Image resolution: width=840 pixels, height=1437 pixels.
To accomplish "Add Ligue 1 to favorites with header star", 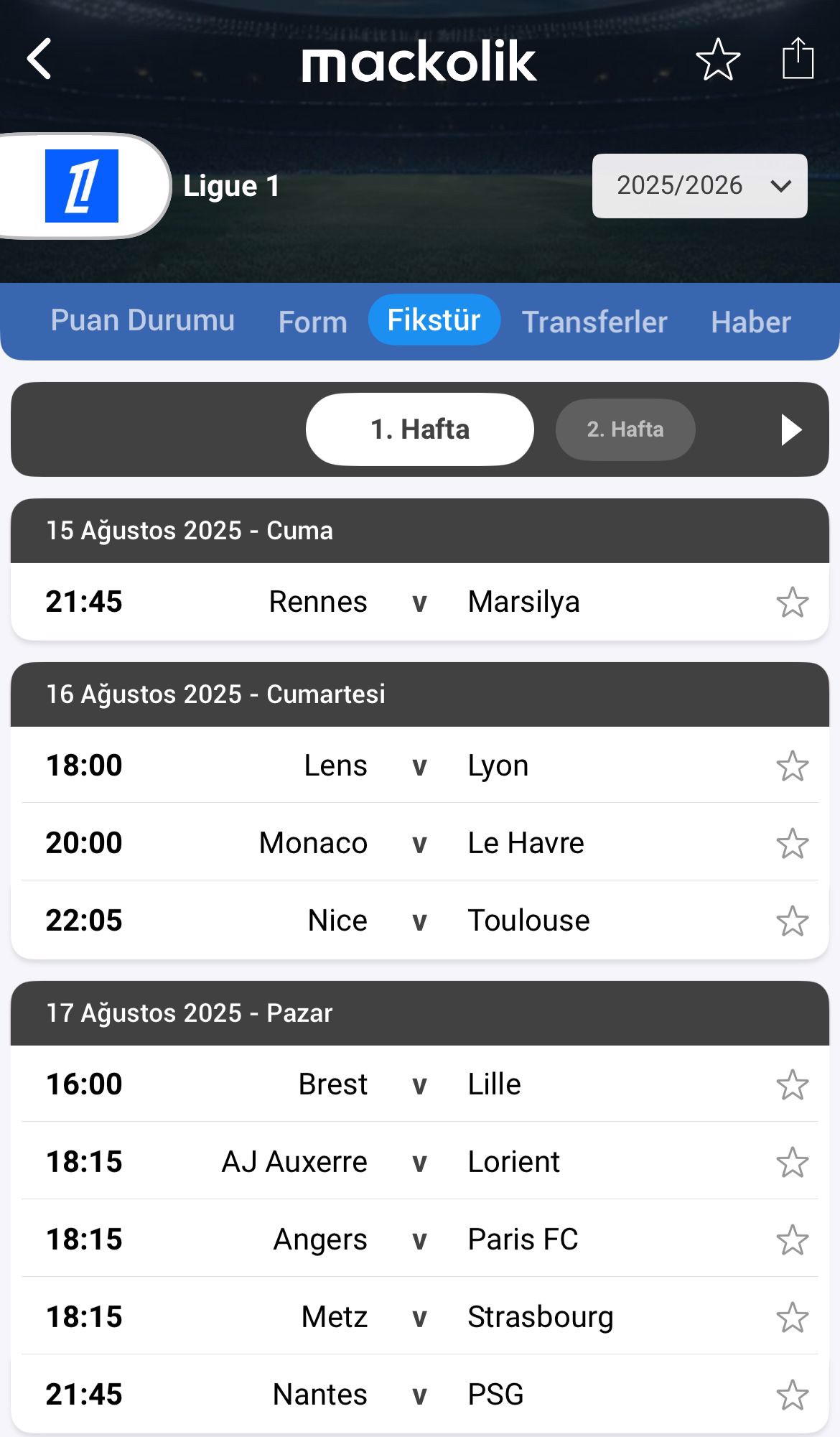I will [718, 59].
